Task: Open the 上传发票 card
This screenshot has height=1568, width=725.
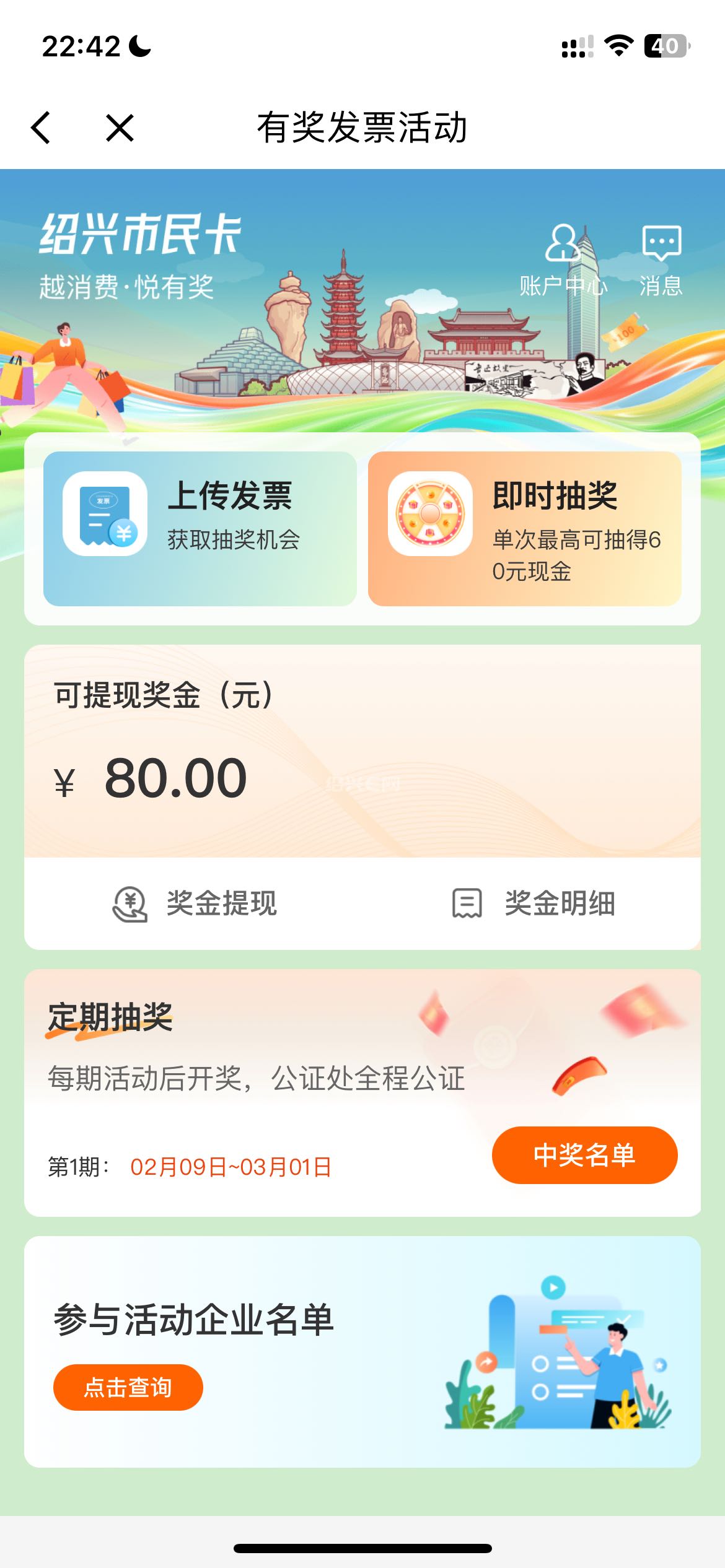Action: click(x=200, y=528)
